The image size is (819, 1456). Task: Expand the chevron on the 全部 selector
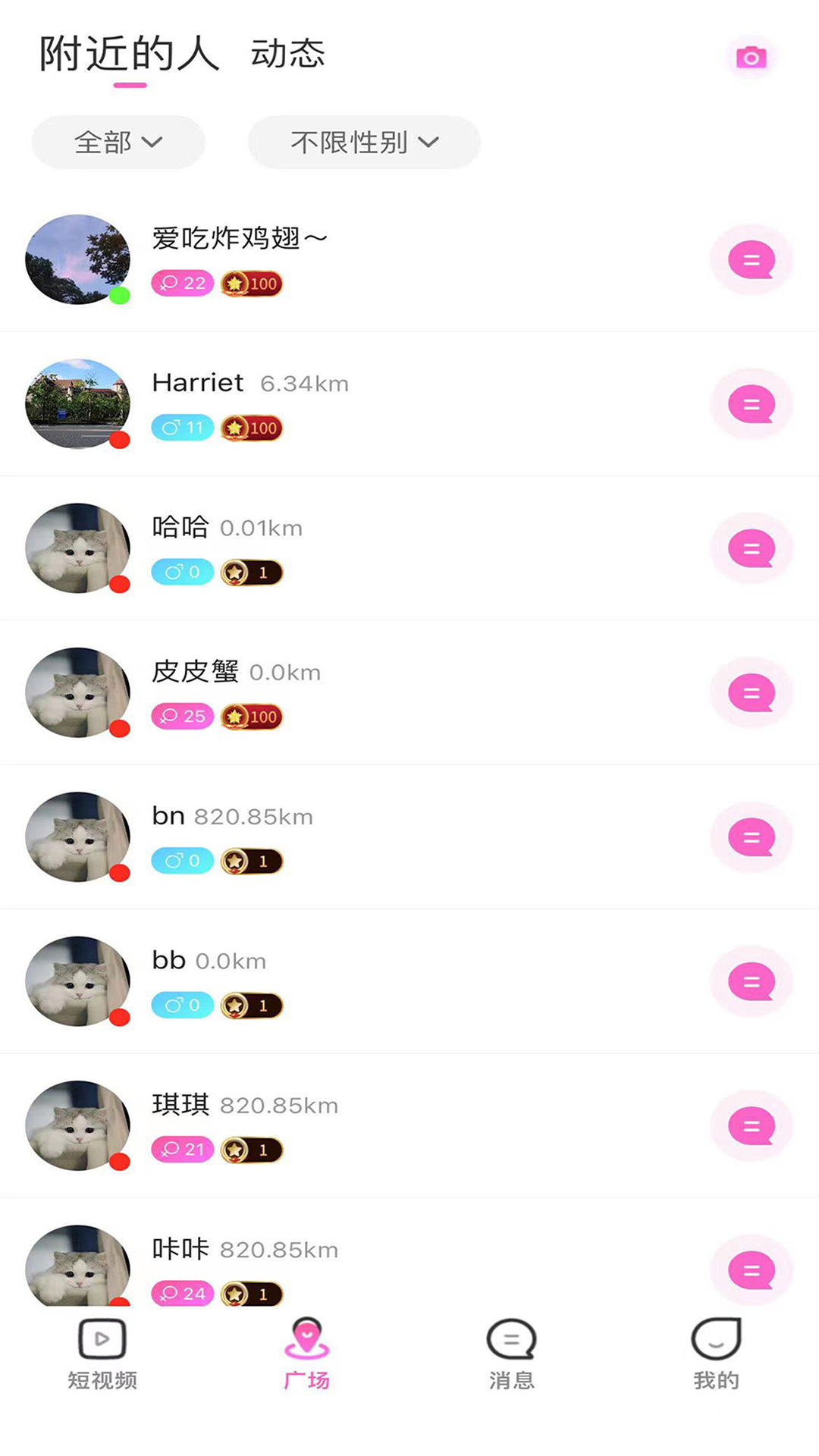click(155, 142)
